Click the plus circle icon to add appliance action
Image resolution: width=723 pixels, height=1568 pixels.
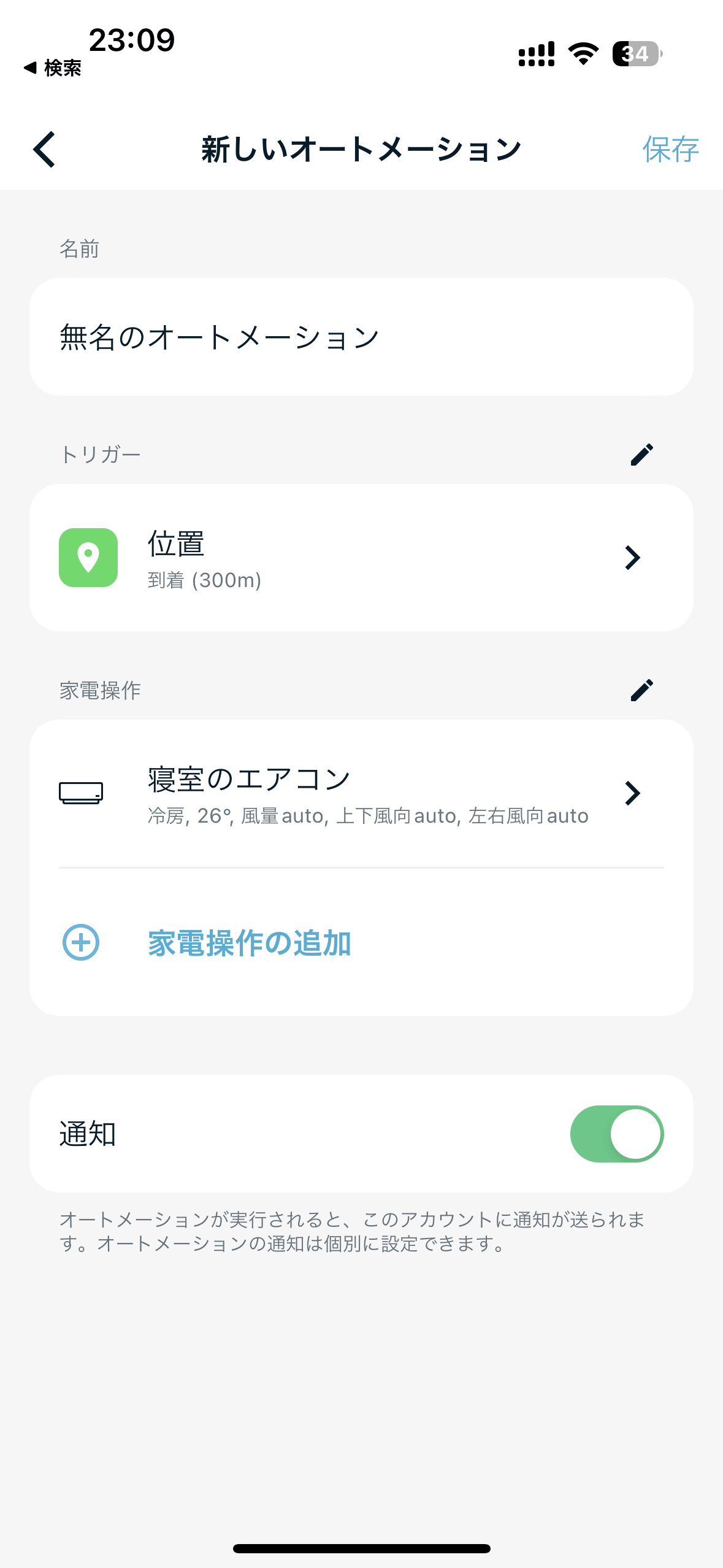80,943
